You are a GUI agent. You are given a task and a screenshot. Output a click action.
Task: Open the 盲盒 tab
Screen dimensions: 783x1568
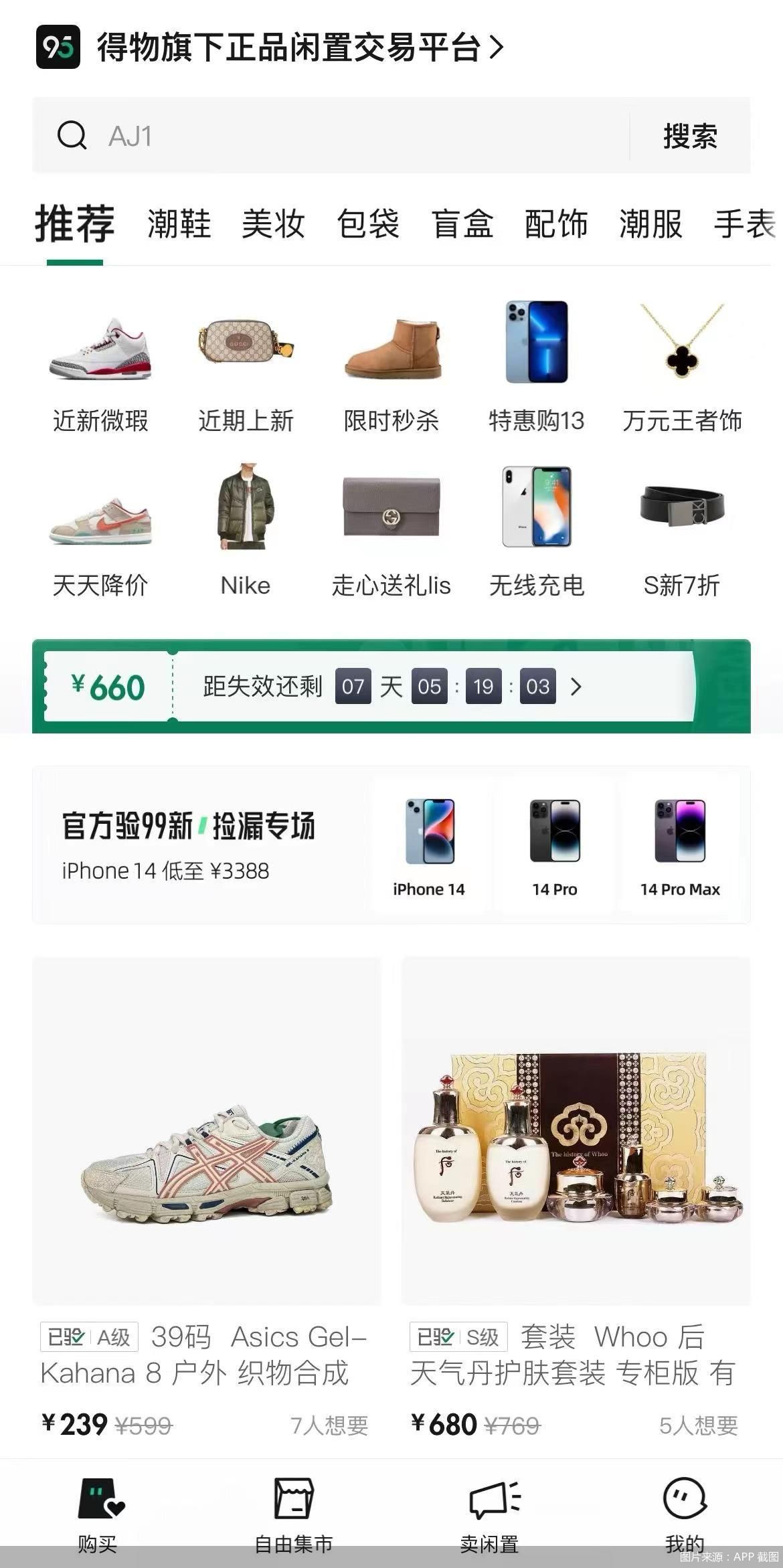tap(462, 224)
